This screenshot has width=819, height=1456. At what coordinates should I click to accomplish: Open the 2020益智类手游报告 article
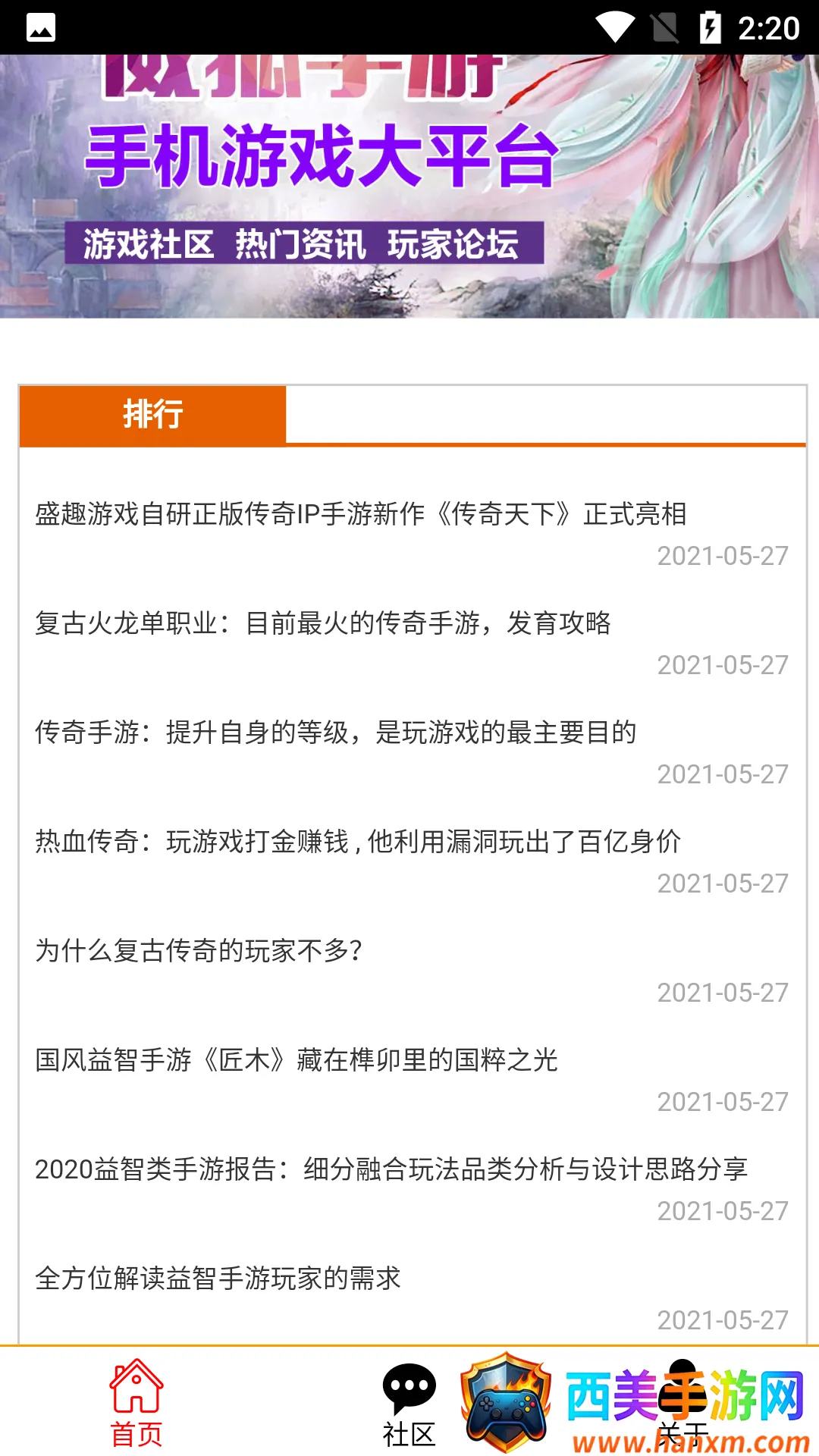pos(391,1169)
